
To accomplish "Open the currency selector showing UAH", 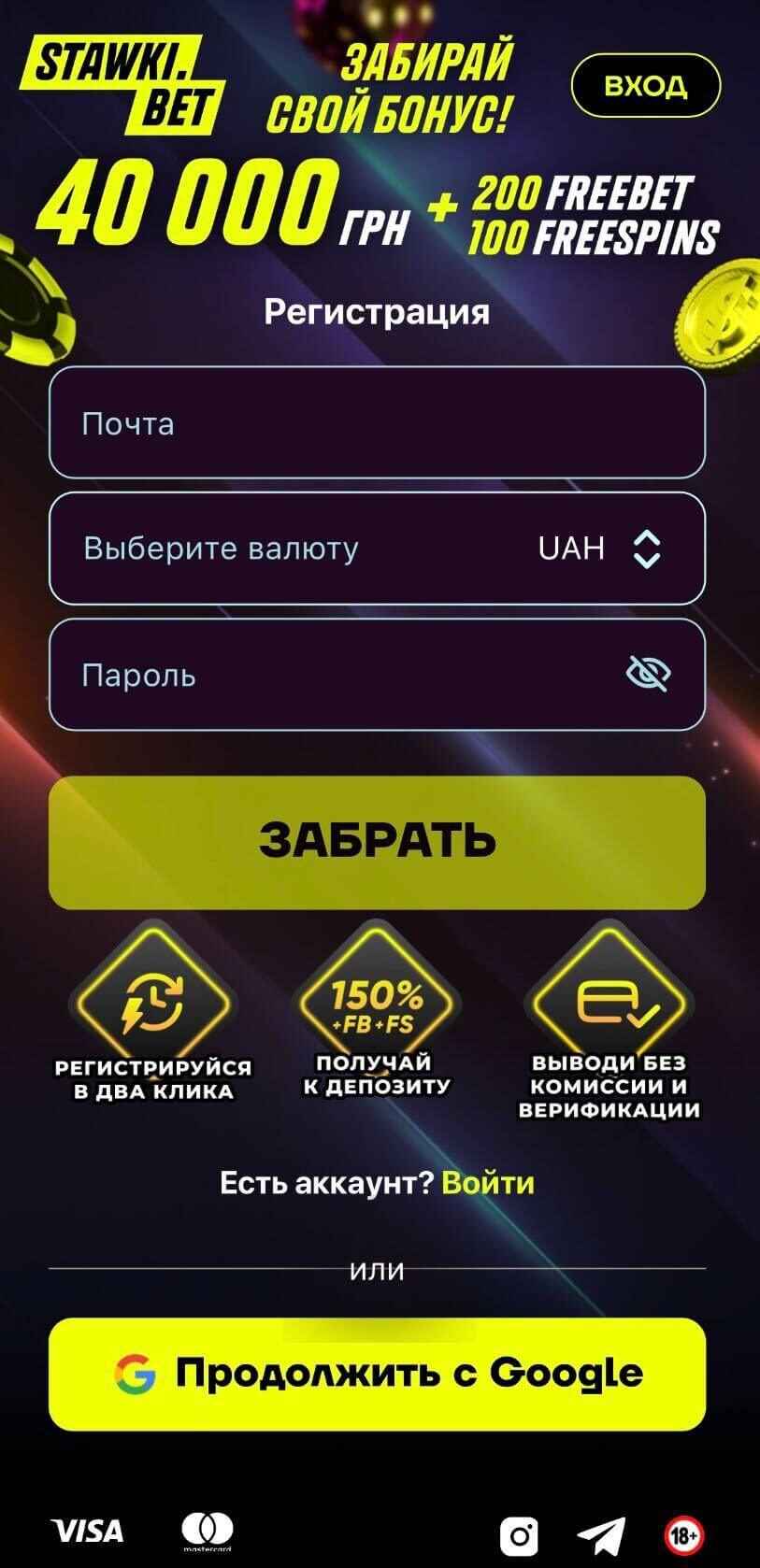I will (x=598, y=549).
